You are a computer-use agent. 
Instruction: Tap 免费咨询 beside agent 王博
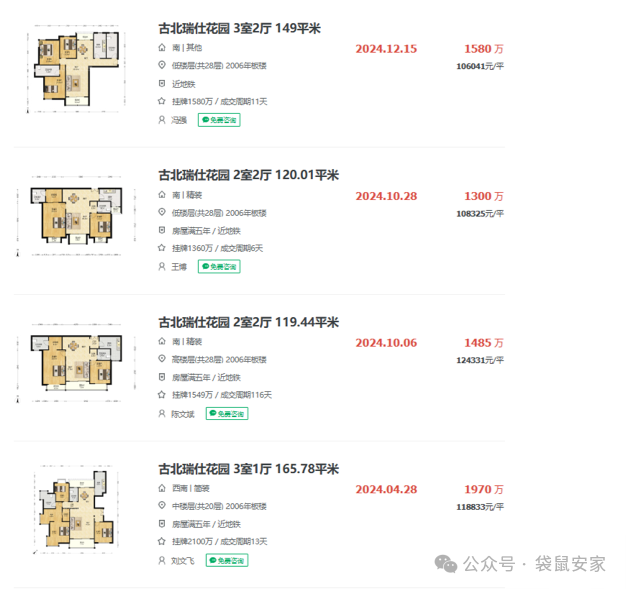219,267
